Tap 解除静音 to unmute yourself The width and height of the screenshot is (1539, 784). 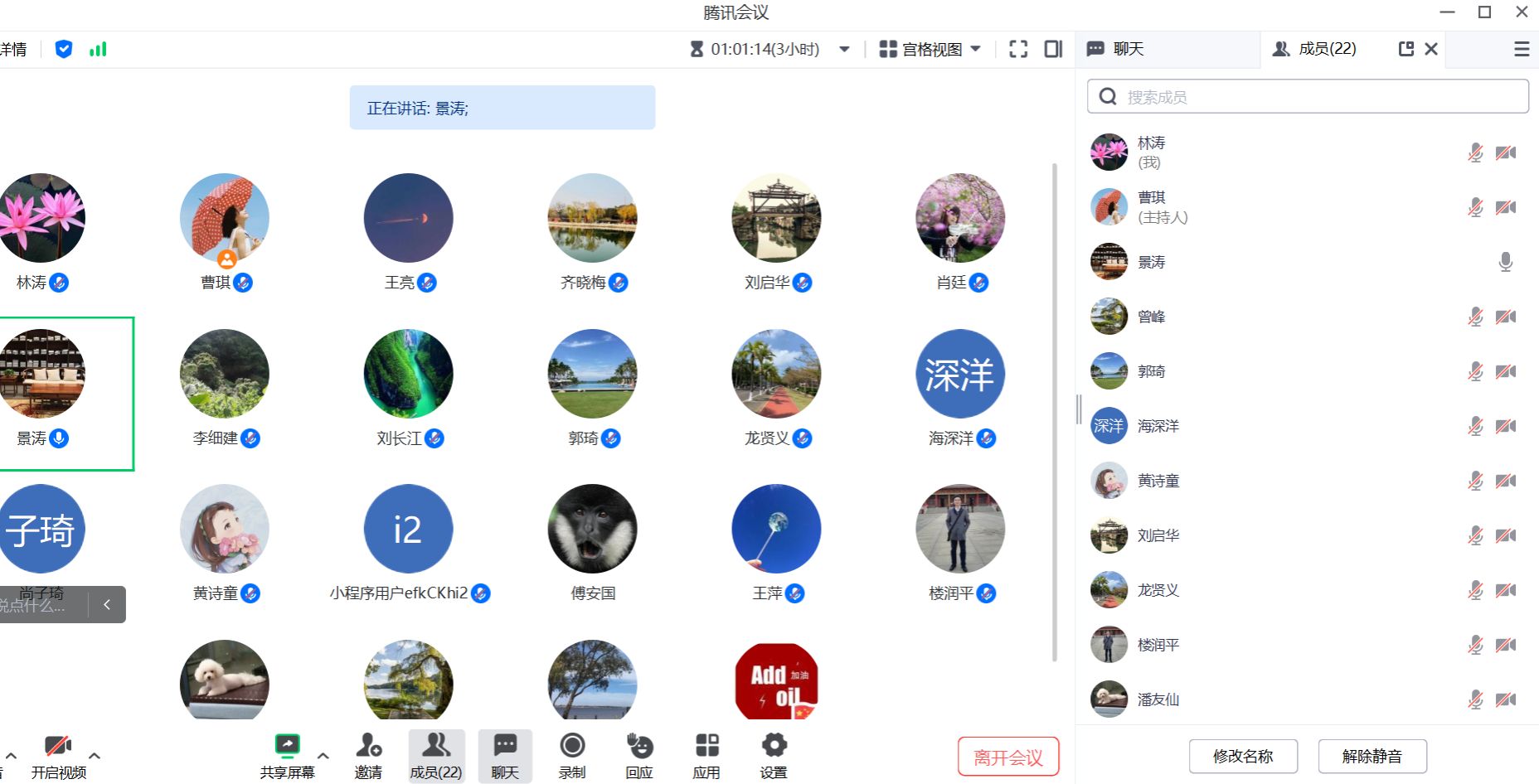[x=1372, y=756]
